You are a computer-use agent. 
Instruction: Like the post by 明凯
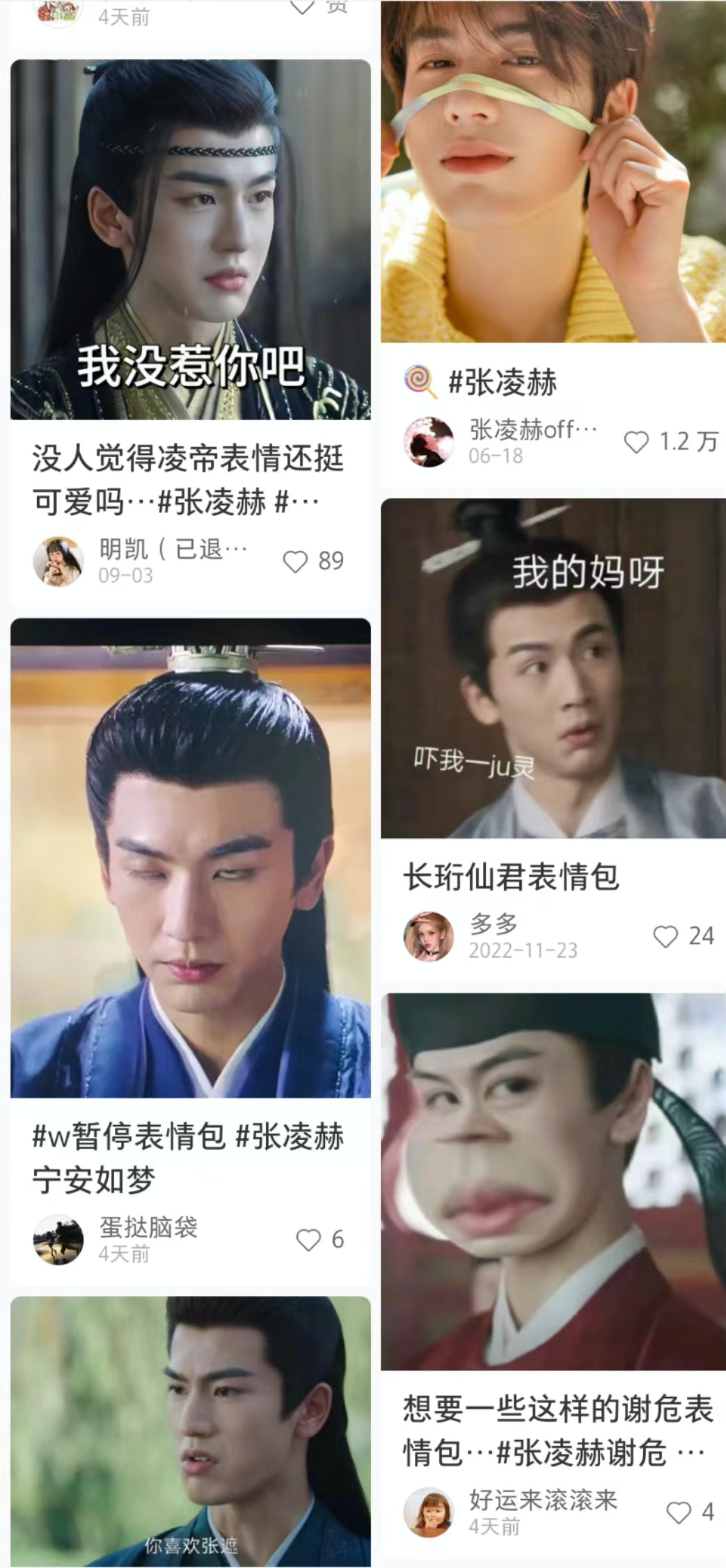point(295,561)
